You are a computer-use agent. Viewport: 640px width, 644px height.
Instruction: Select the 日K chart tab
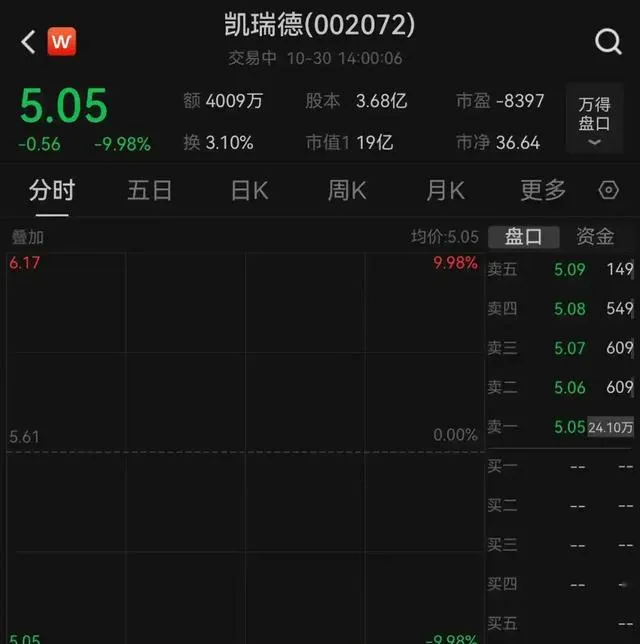248,190
